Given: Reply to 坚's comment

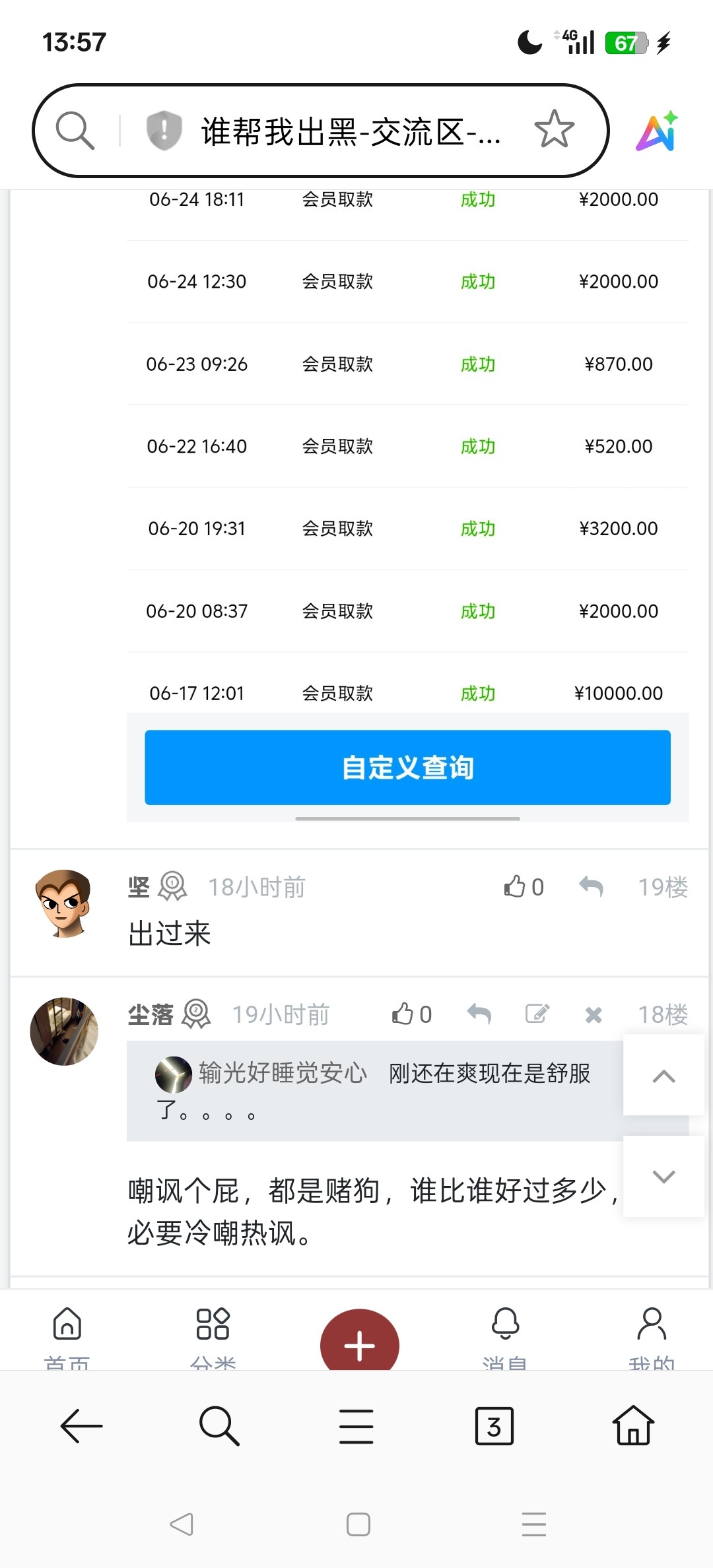Looking at the screenshot, I should [x=591, y=887].
